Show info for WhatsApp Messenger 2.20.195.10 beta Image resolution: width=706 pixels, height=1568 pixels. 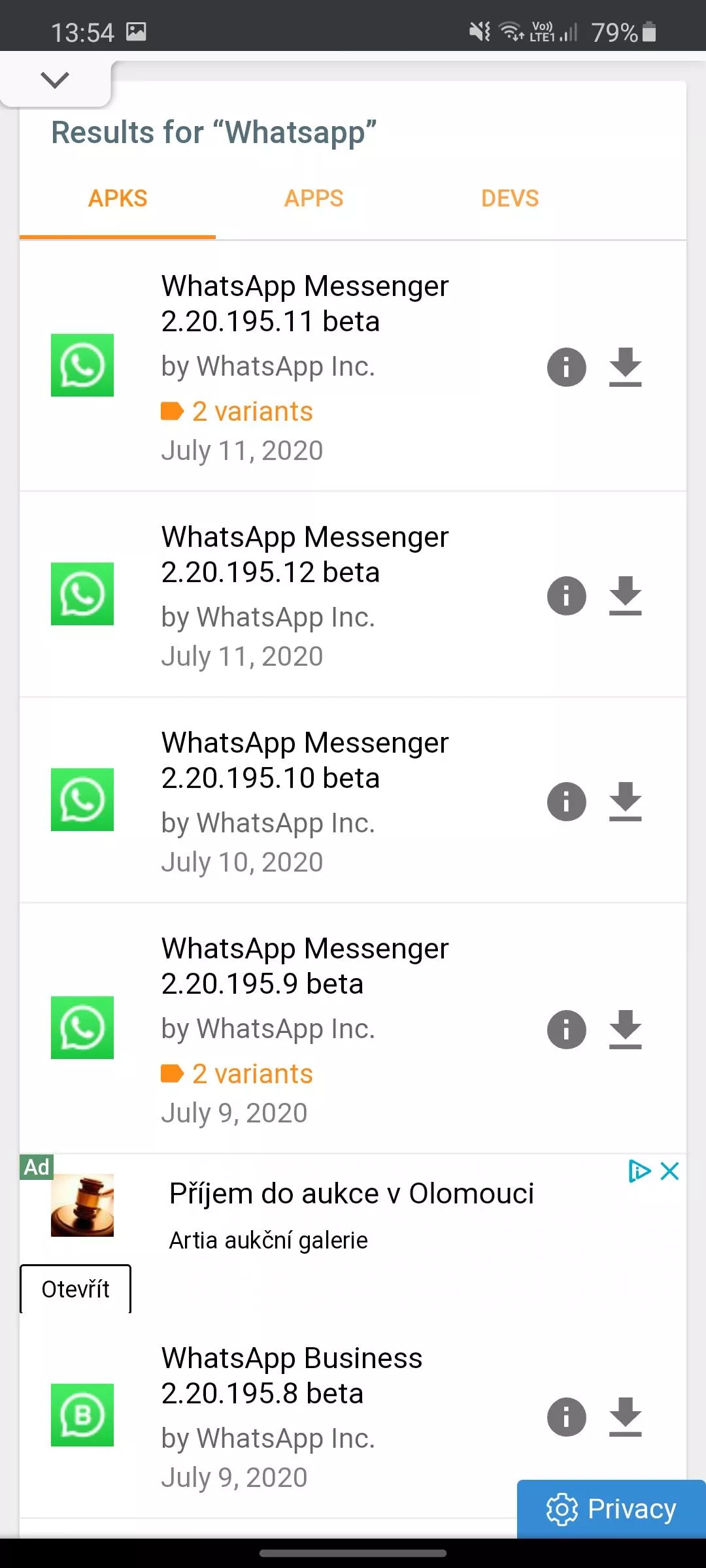point(566,801)
